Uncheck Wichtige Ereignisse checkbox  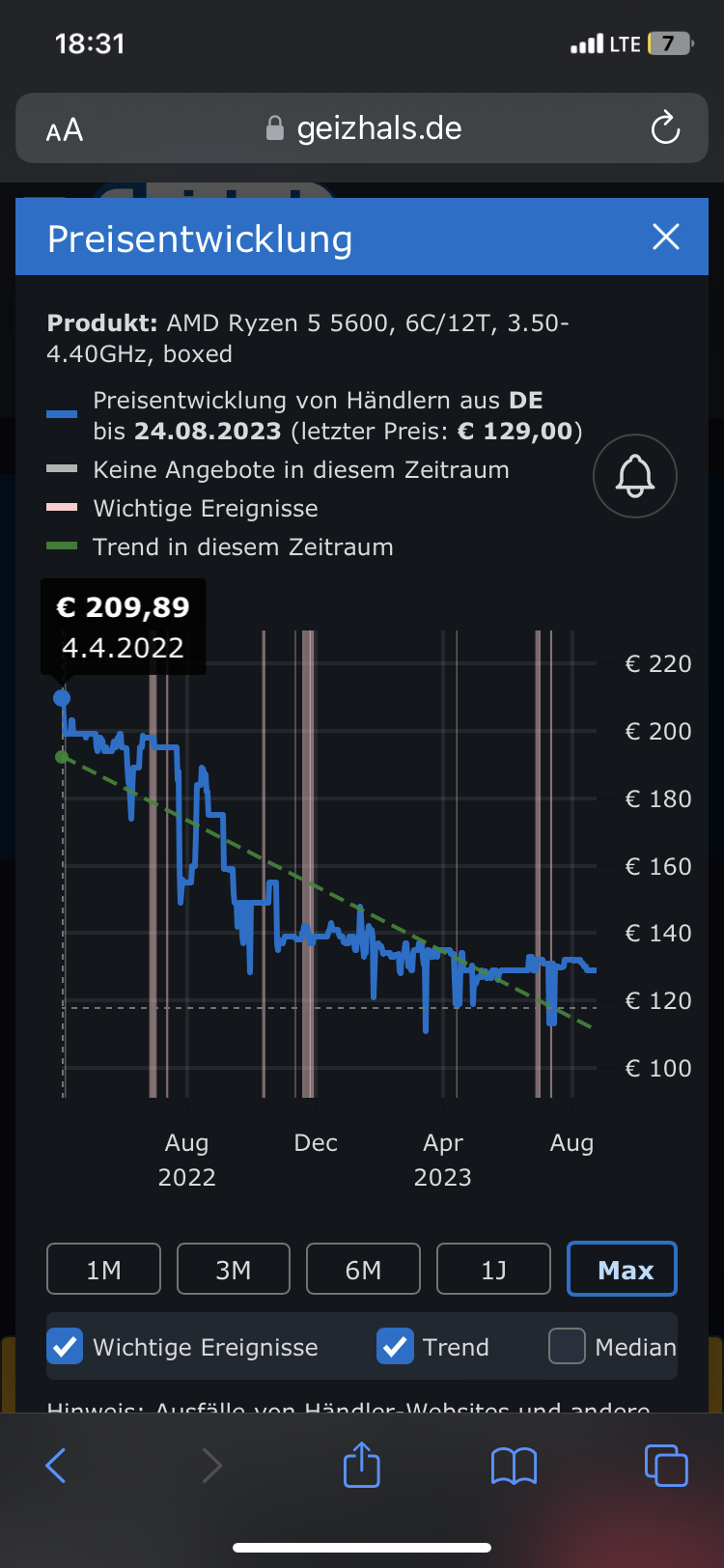(66, 1346)
